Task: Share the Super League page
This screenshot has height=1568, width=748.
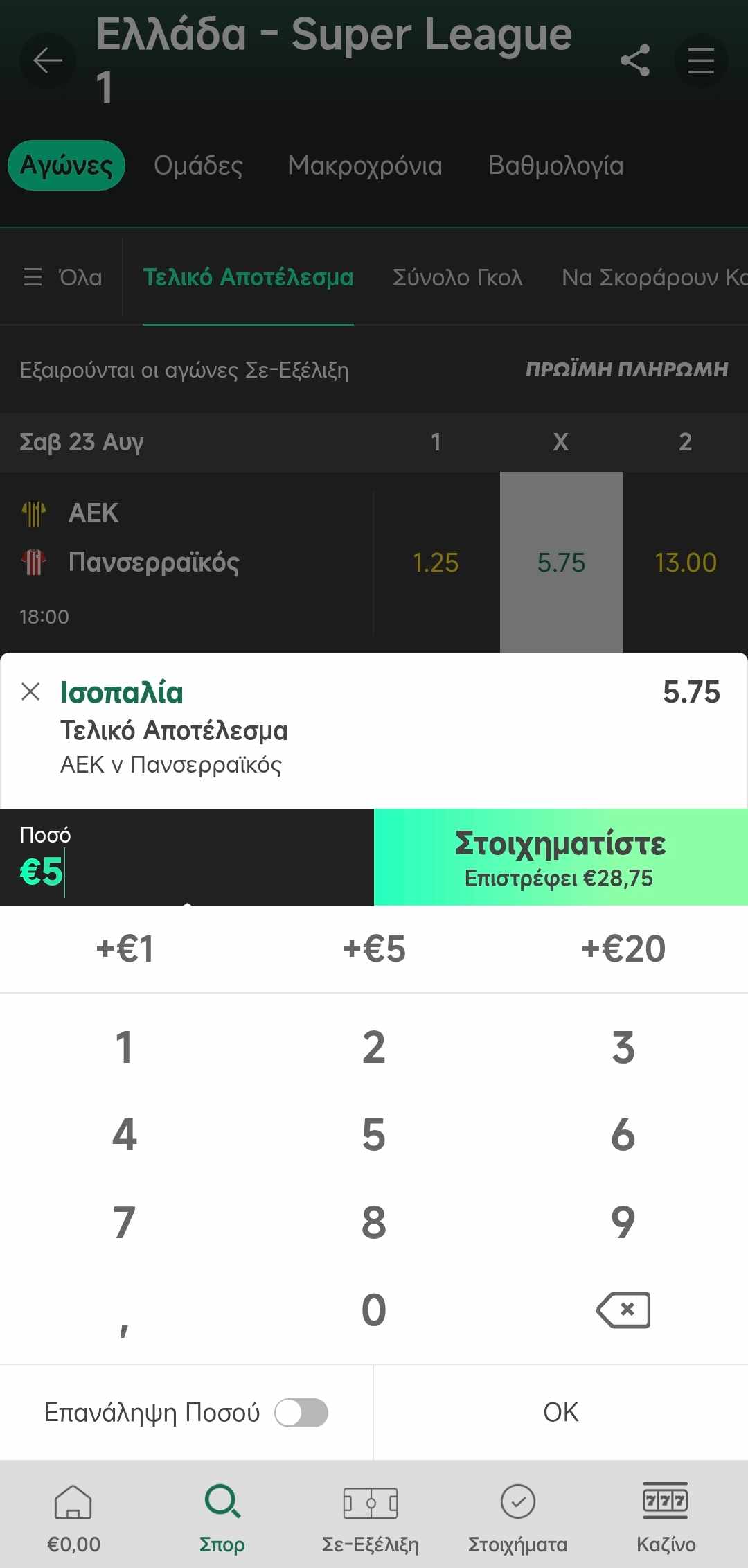Action: click(635, 60)
